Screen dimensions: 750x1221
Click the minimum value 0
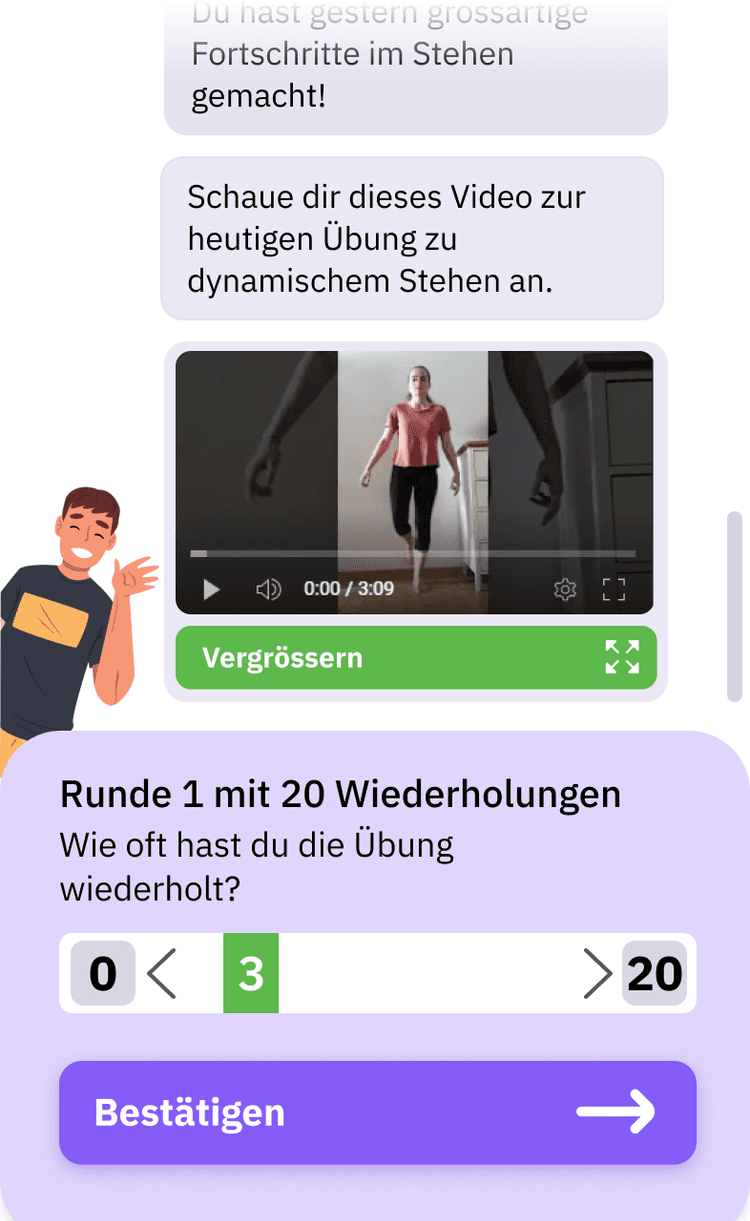[100, 973]
